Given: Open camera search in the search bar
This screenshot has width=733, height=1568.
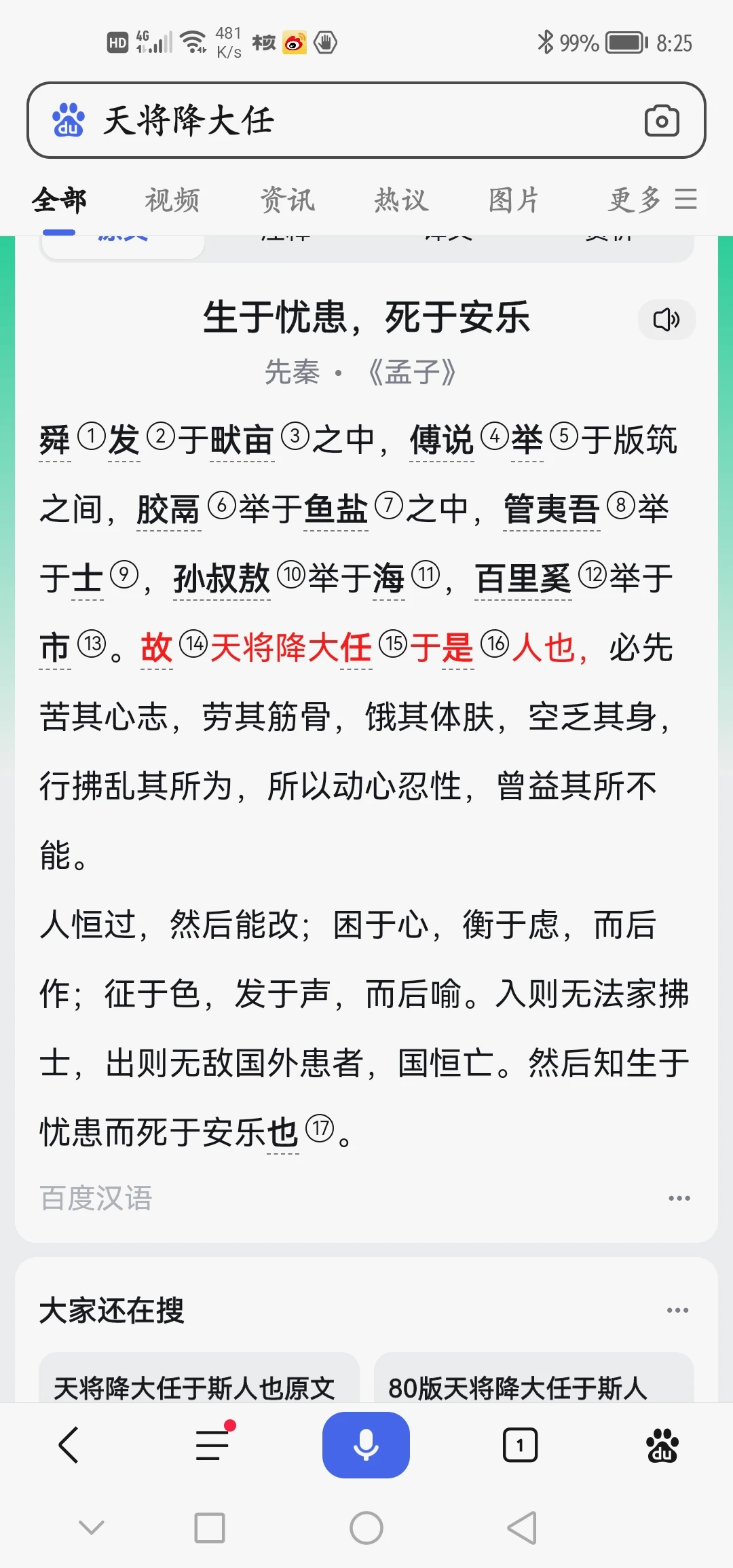Looking at the screenshot, I should [662, 121].
